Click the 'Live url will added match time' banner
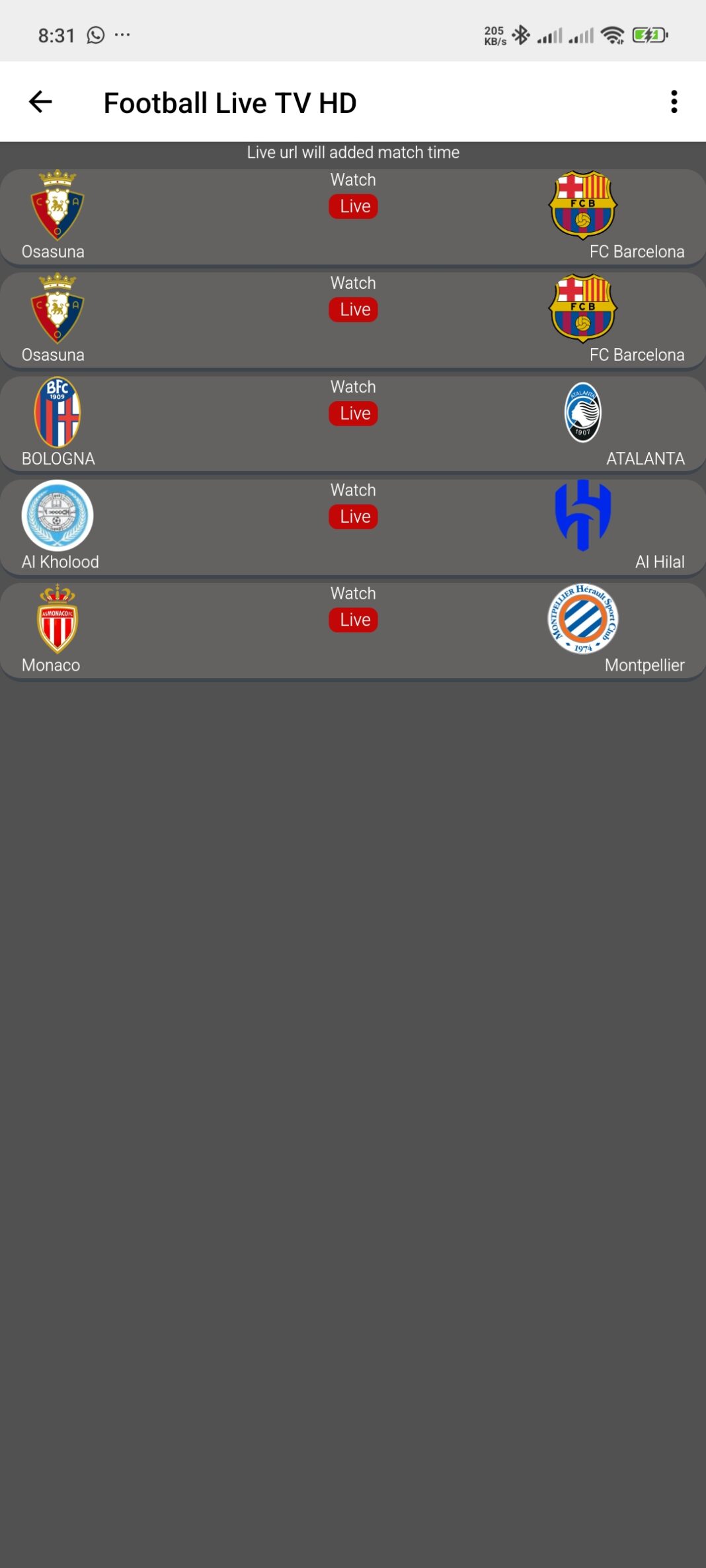 tap(352, 151)
